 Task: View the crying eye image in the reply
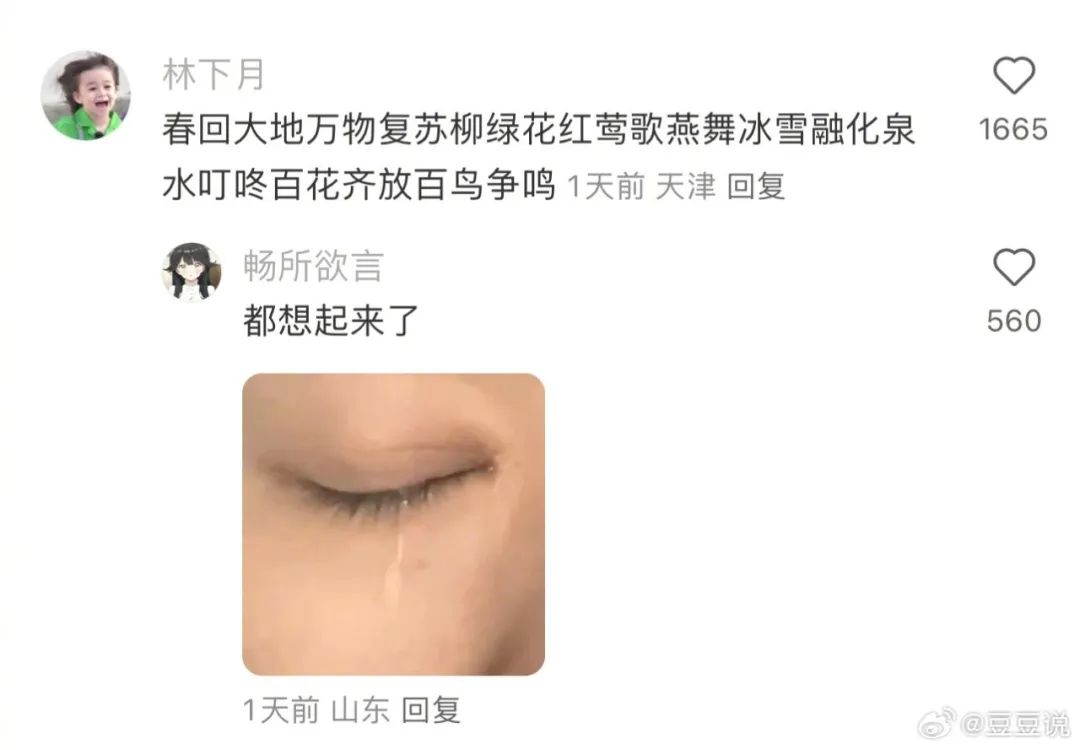[393, 524]
